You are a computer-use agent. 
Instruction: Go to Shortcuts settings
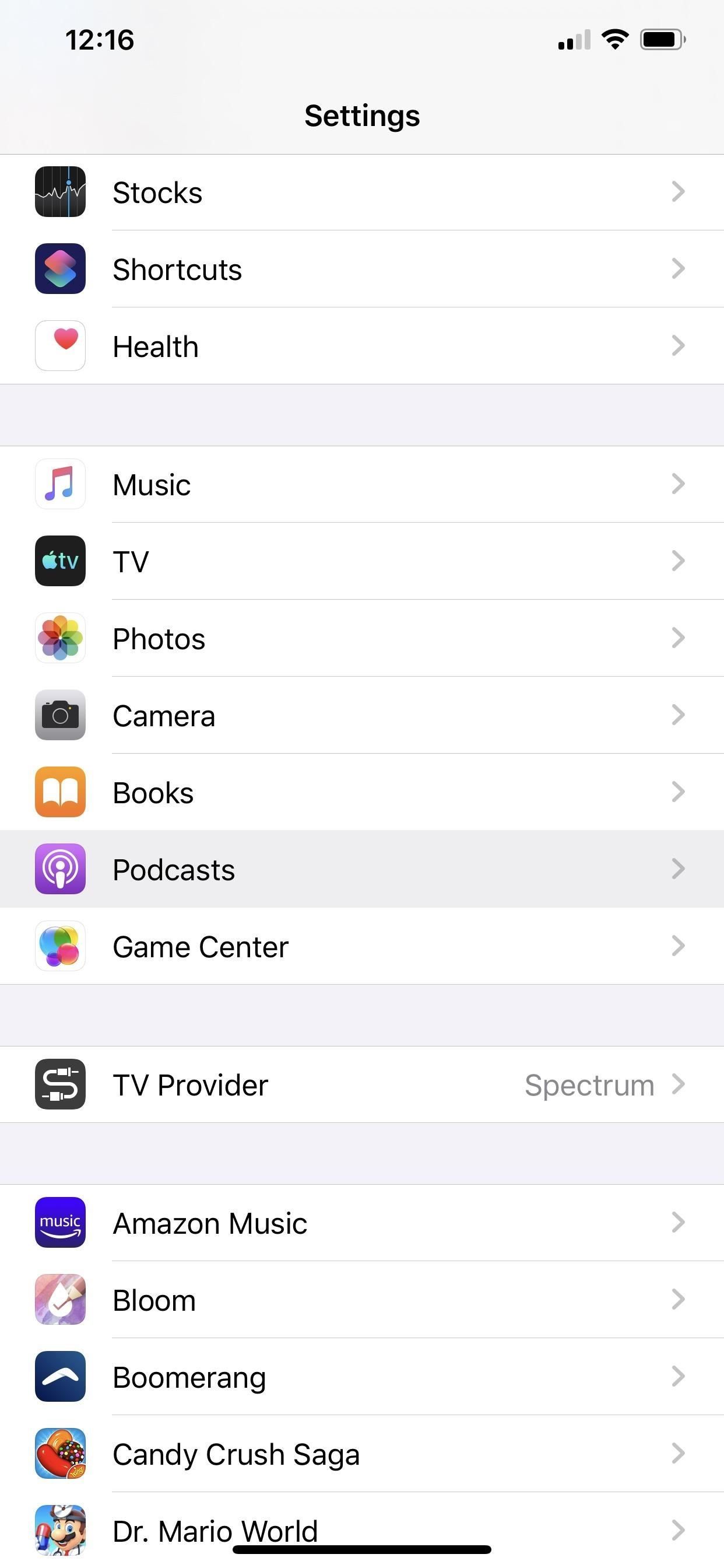coord(361,269)
